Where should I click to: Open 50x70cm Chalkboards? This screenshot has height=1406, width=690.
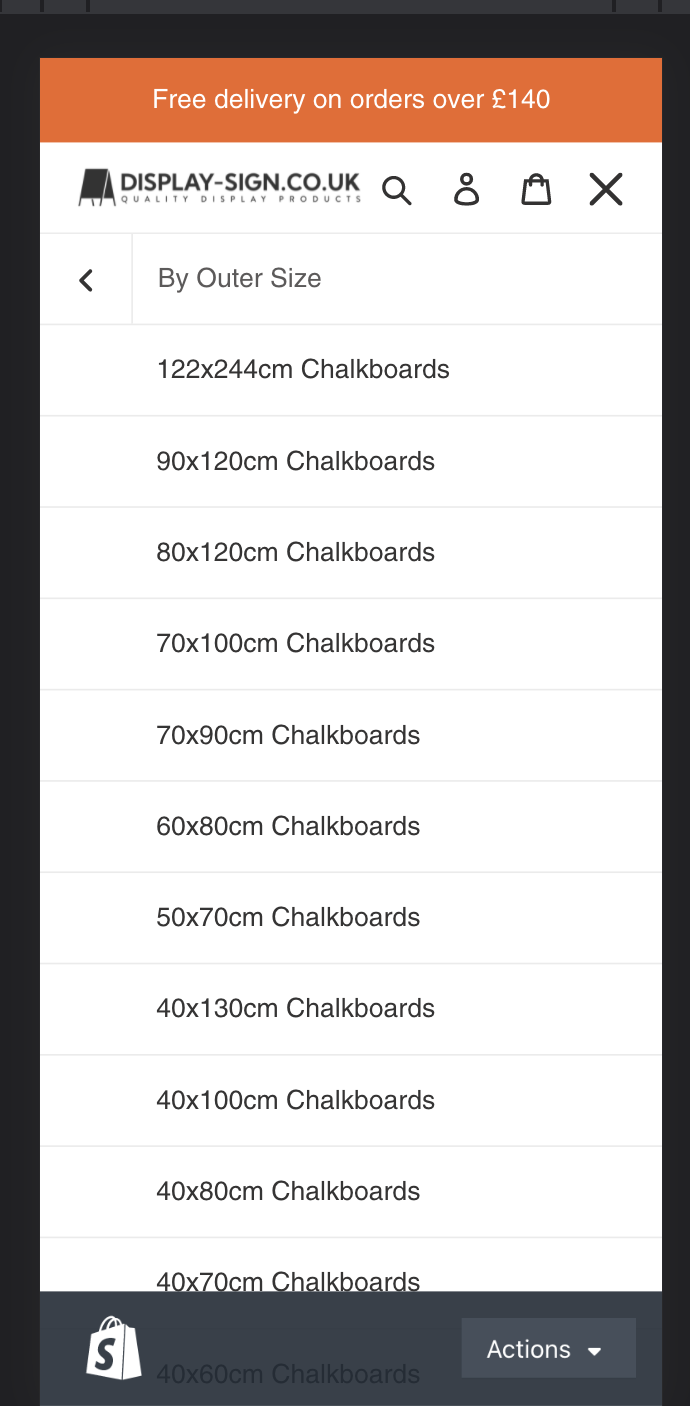tap(288, 918)
